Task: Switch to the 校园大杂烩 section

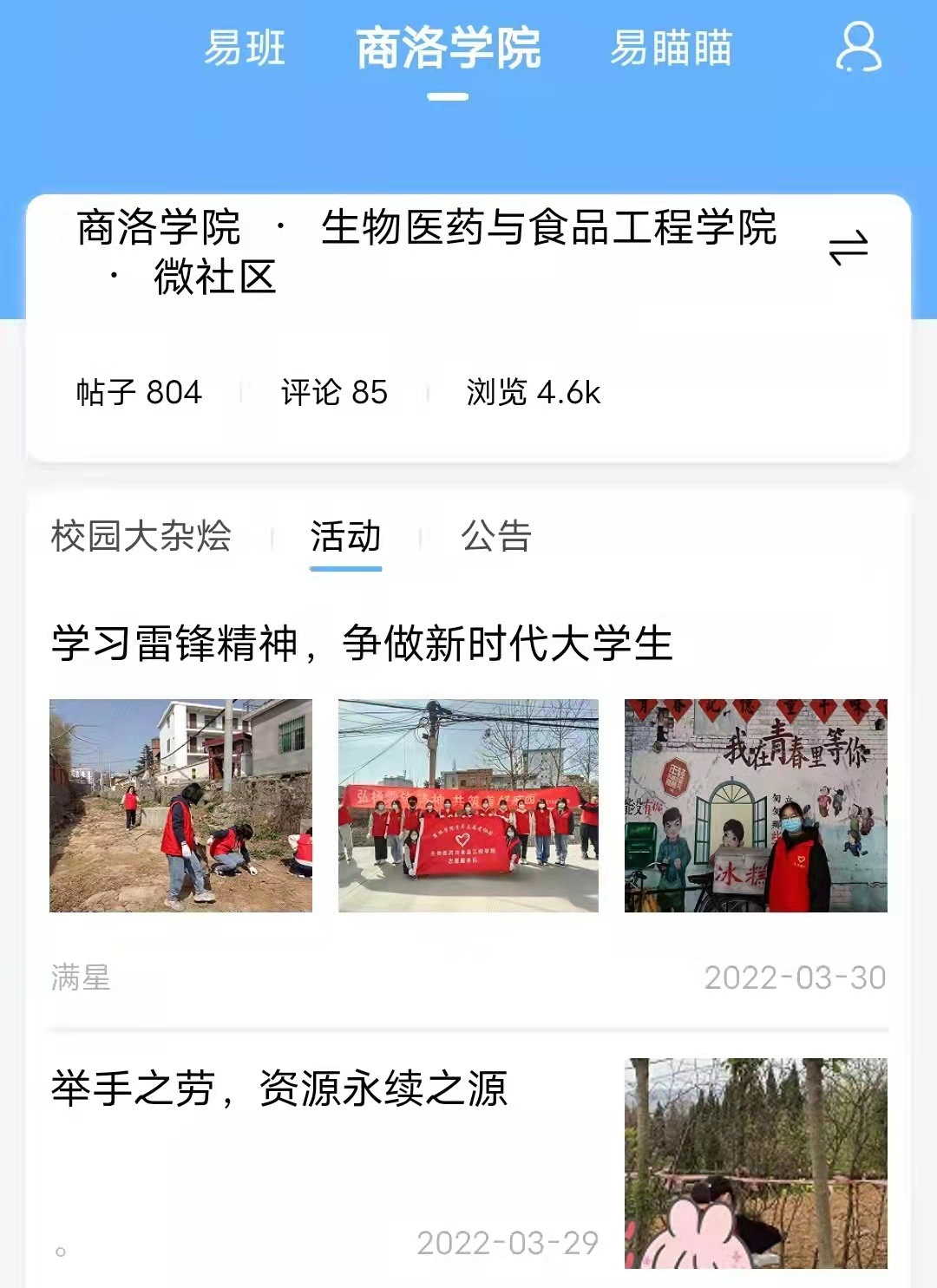Action: click(x=141, y=536)
